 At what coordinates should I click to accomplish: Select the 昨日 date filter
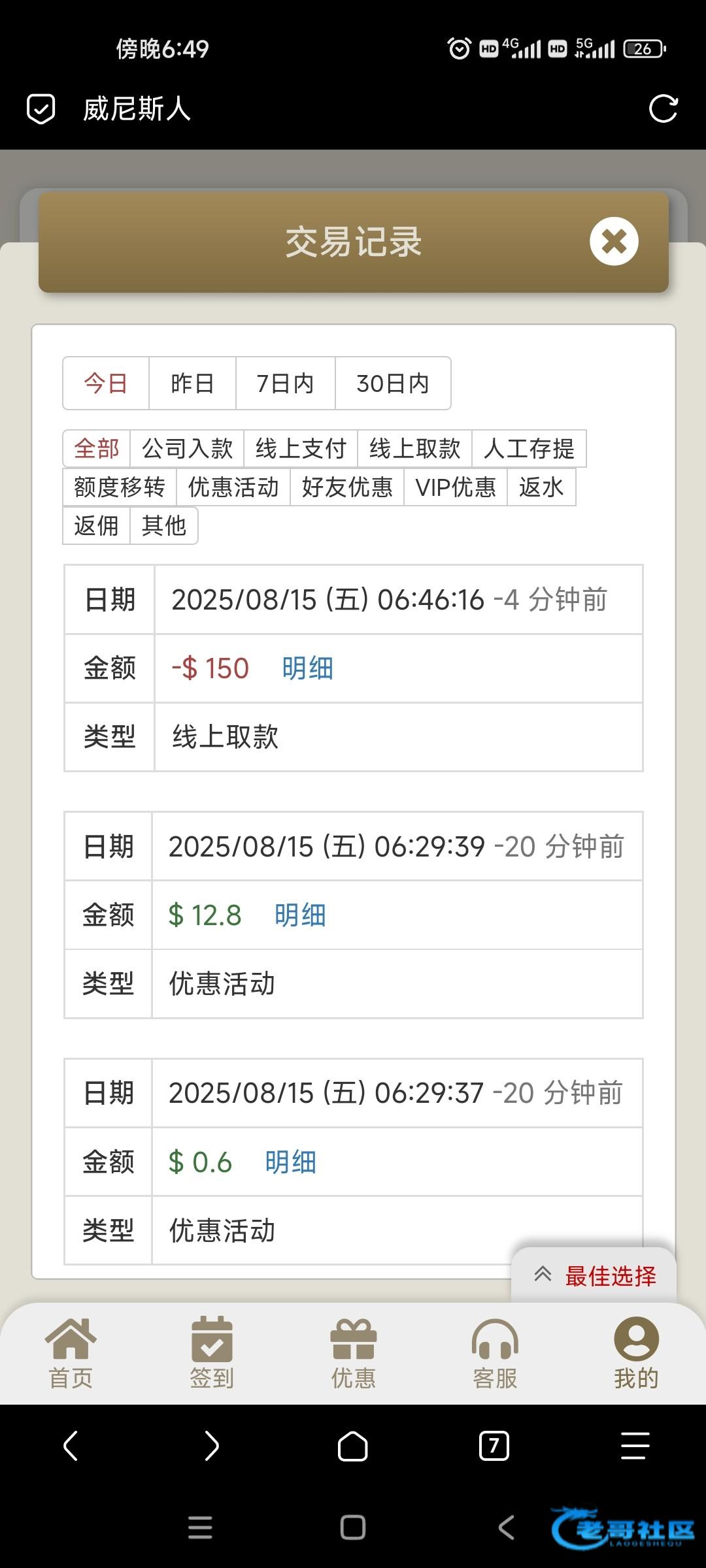tap(192, 384)
